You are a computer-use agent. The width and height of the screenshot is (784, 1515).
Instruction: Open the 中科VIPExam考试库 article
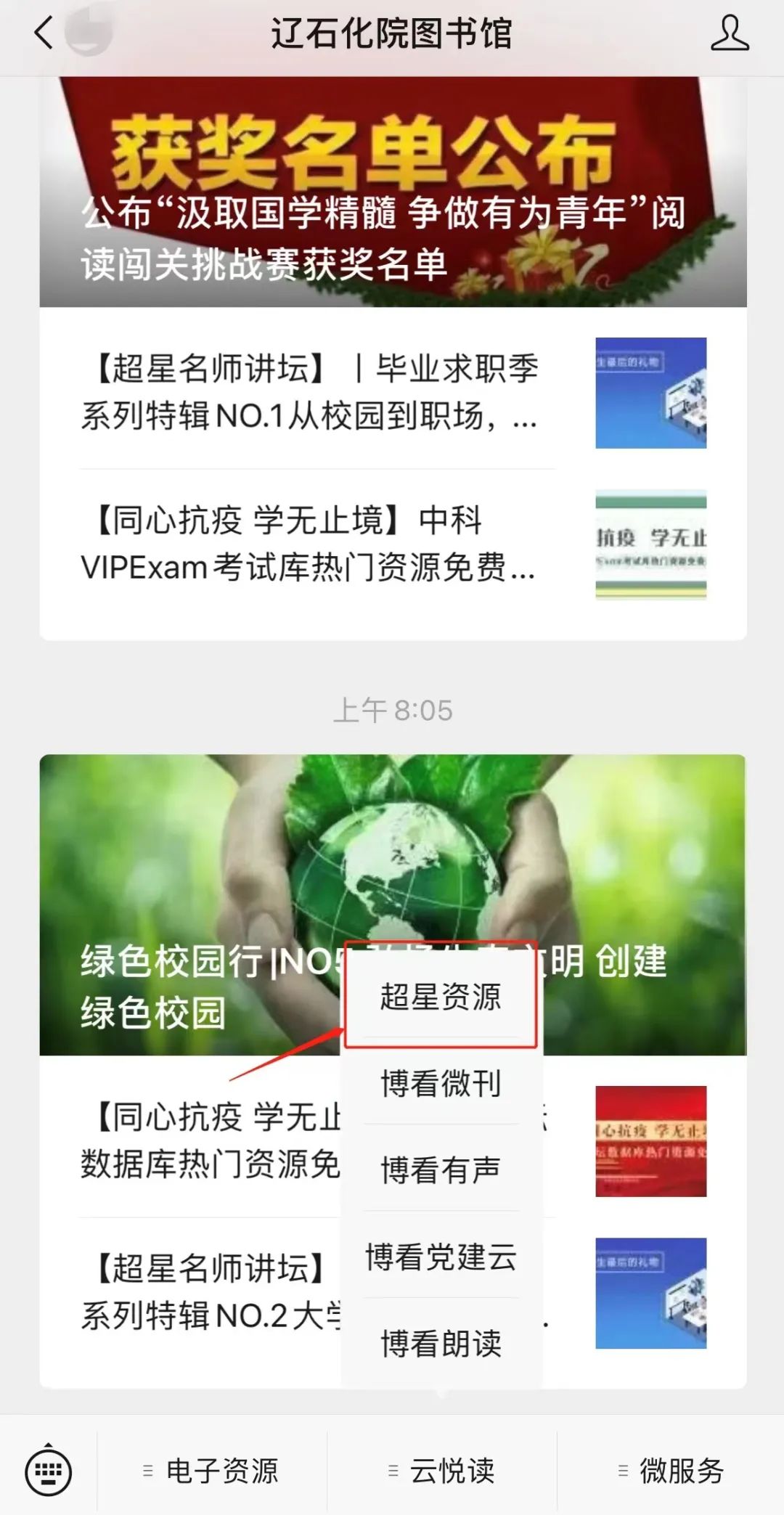tap(393, 544)
